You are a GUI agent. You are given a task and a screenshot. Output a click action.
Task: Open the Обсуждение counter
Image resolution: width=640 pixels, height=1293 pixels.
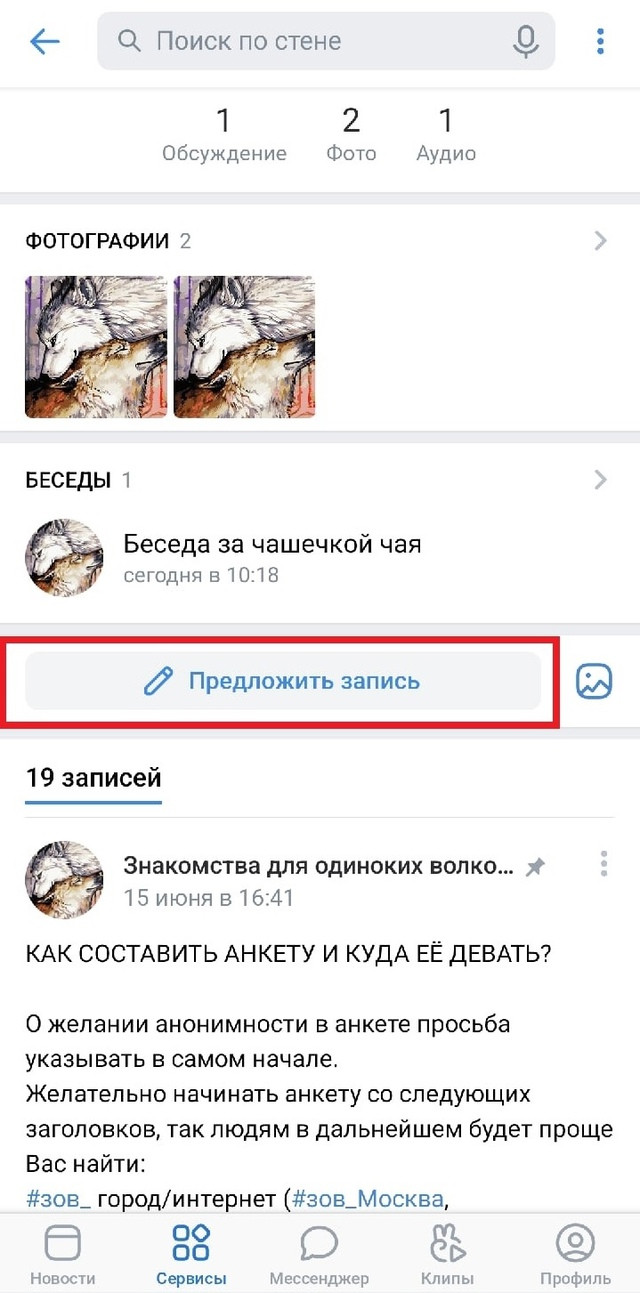pos(224,135)
